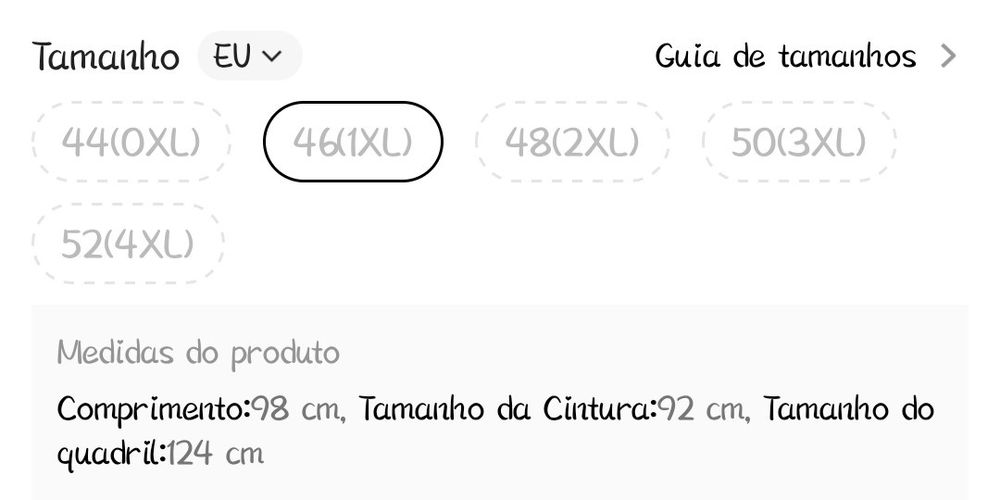Pick size 48(2XL)

571,143
